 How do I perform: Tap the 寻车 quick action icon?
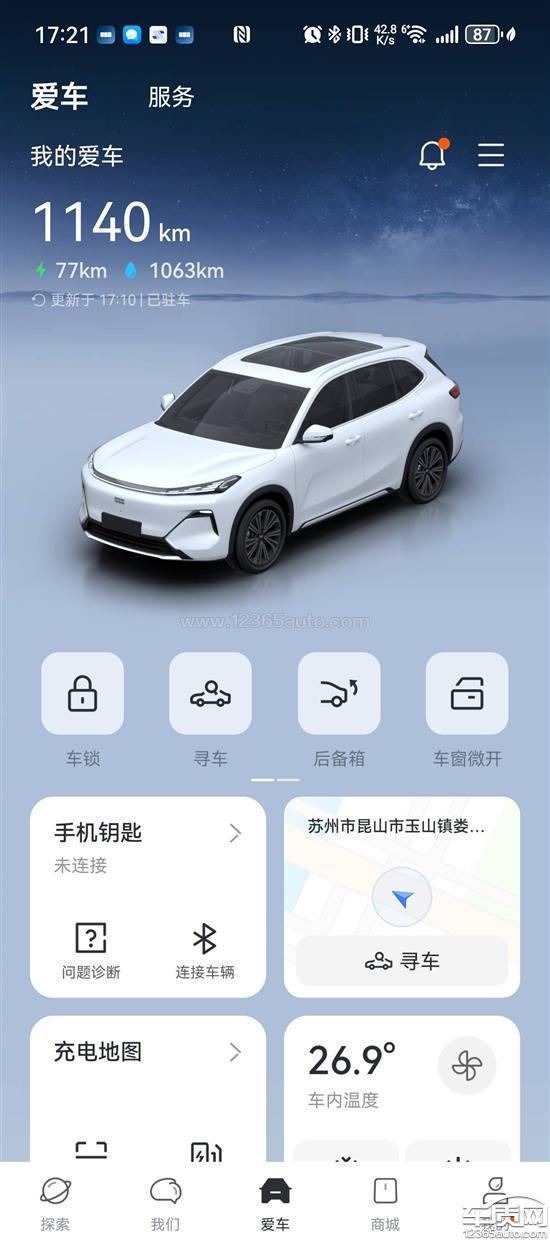coord(210,693)
